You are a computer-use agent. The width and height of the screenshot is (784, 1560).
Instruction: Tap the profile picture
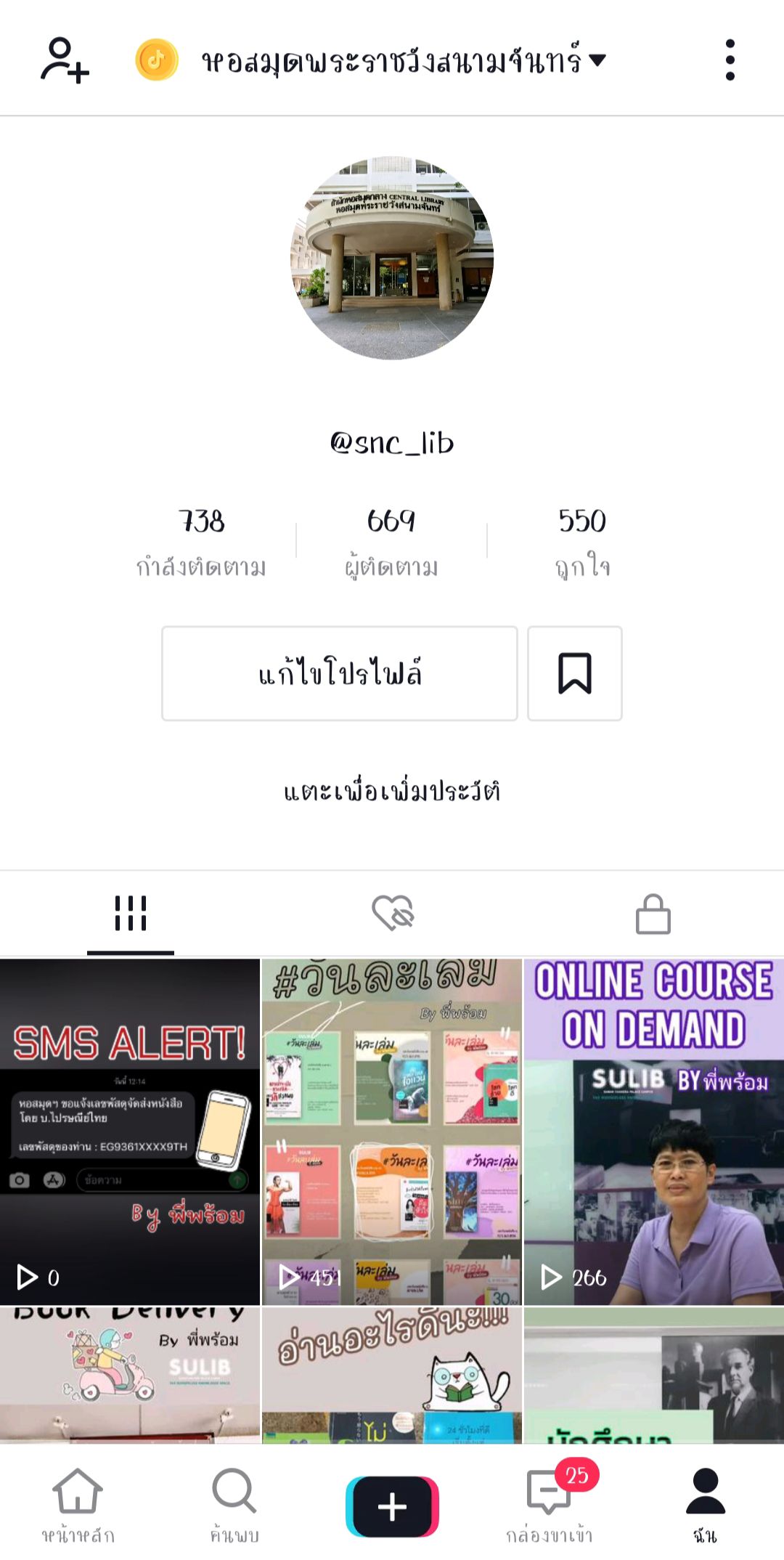tap(392, 258)
